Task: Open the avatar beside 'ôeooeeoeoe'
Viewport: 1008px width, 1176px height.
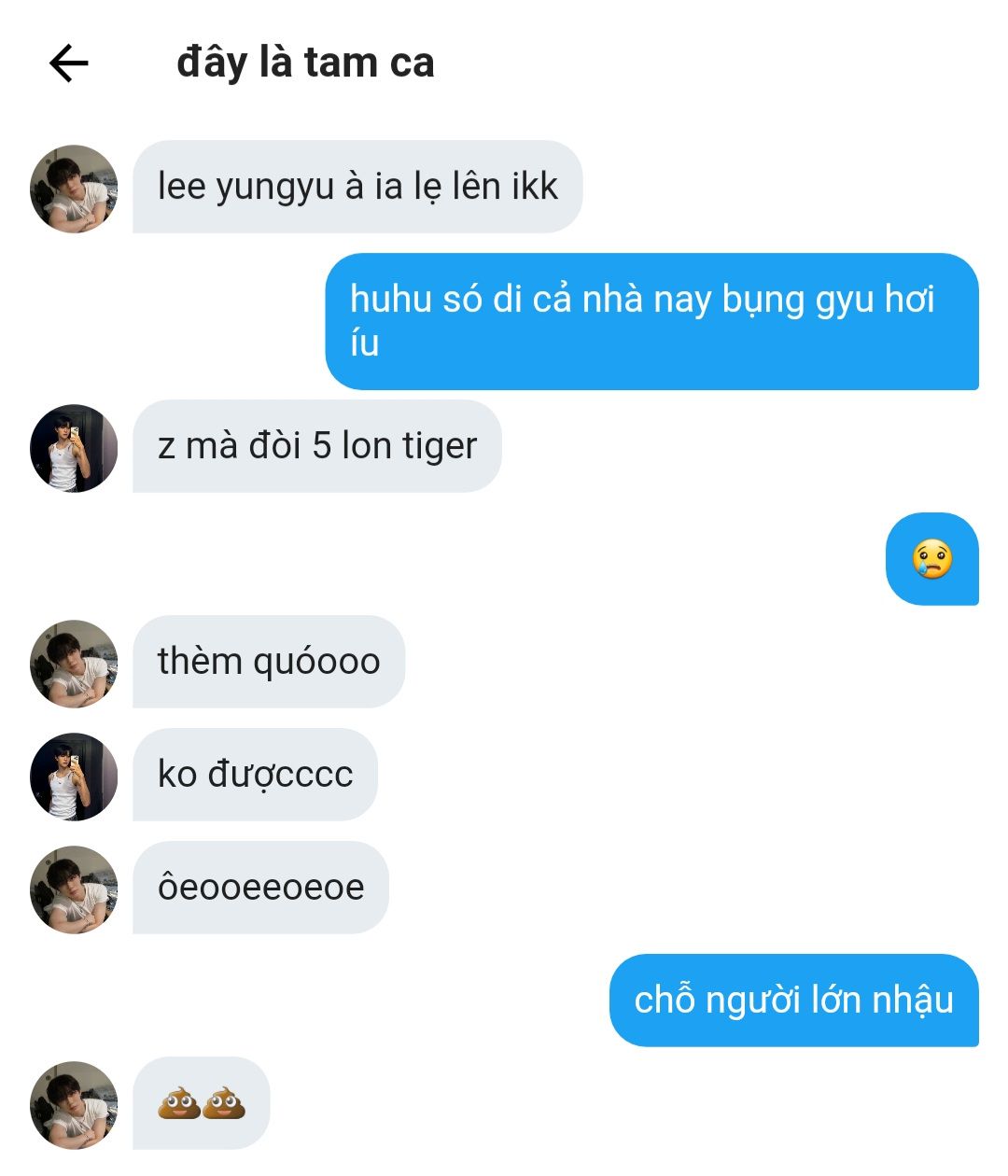Action: pyautogui.click(x=74, y=889)
